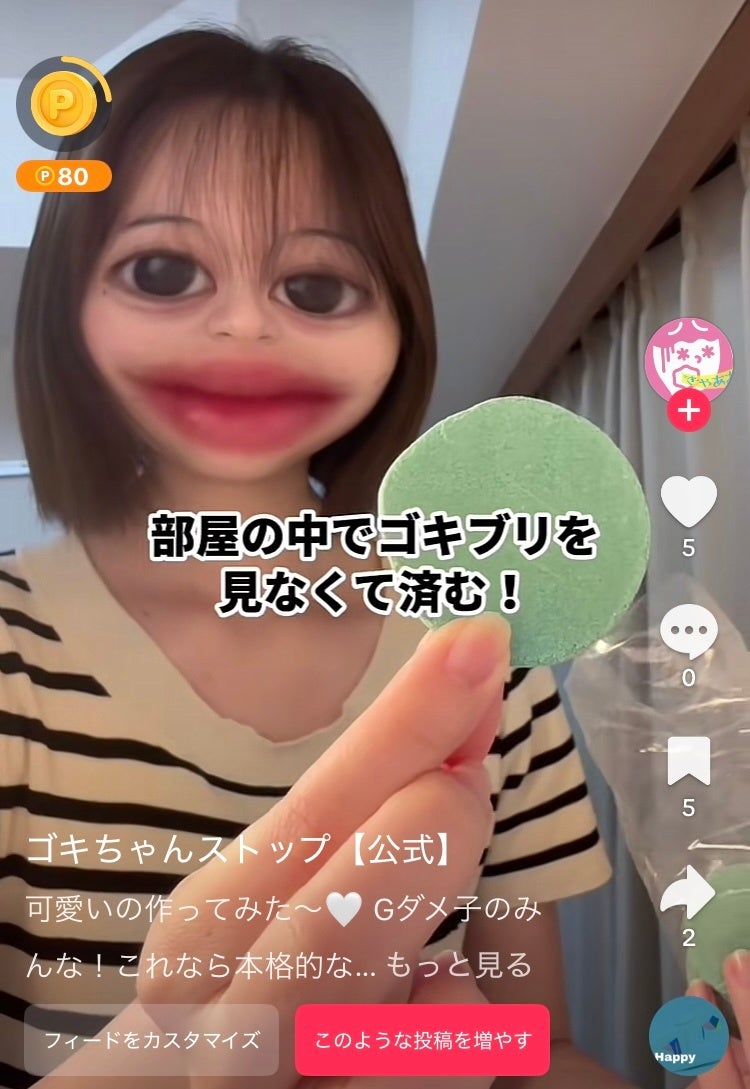Tap フィードをカスタマイズ button
Viewport: 750px width, 1089px height.
(152, 1040)
